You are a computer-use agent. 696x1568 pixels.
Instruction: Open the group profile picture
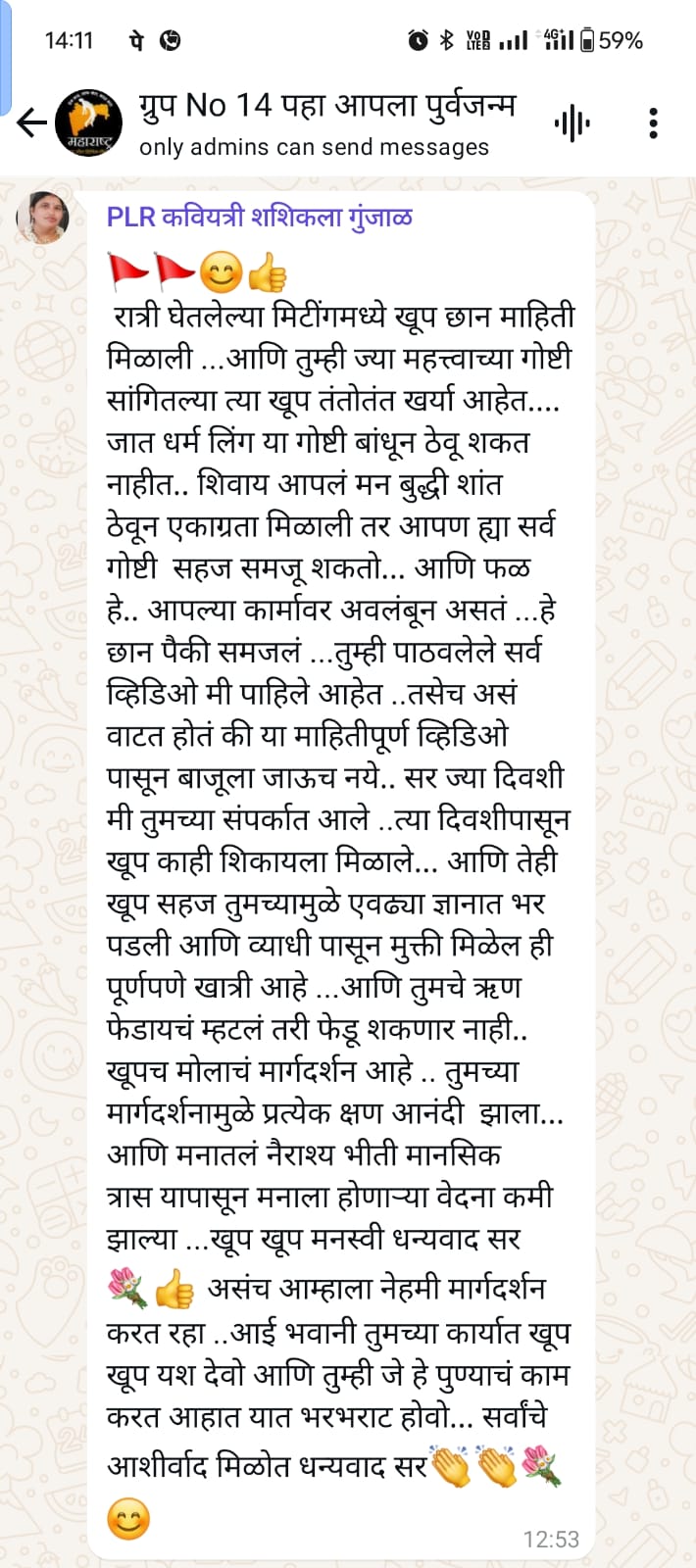coord(88,123)
